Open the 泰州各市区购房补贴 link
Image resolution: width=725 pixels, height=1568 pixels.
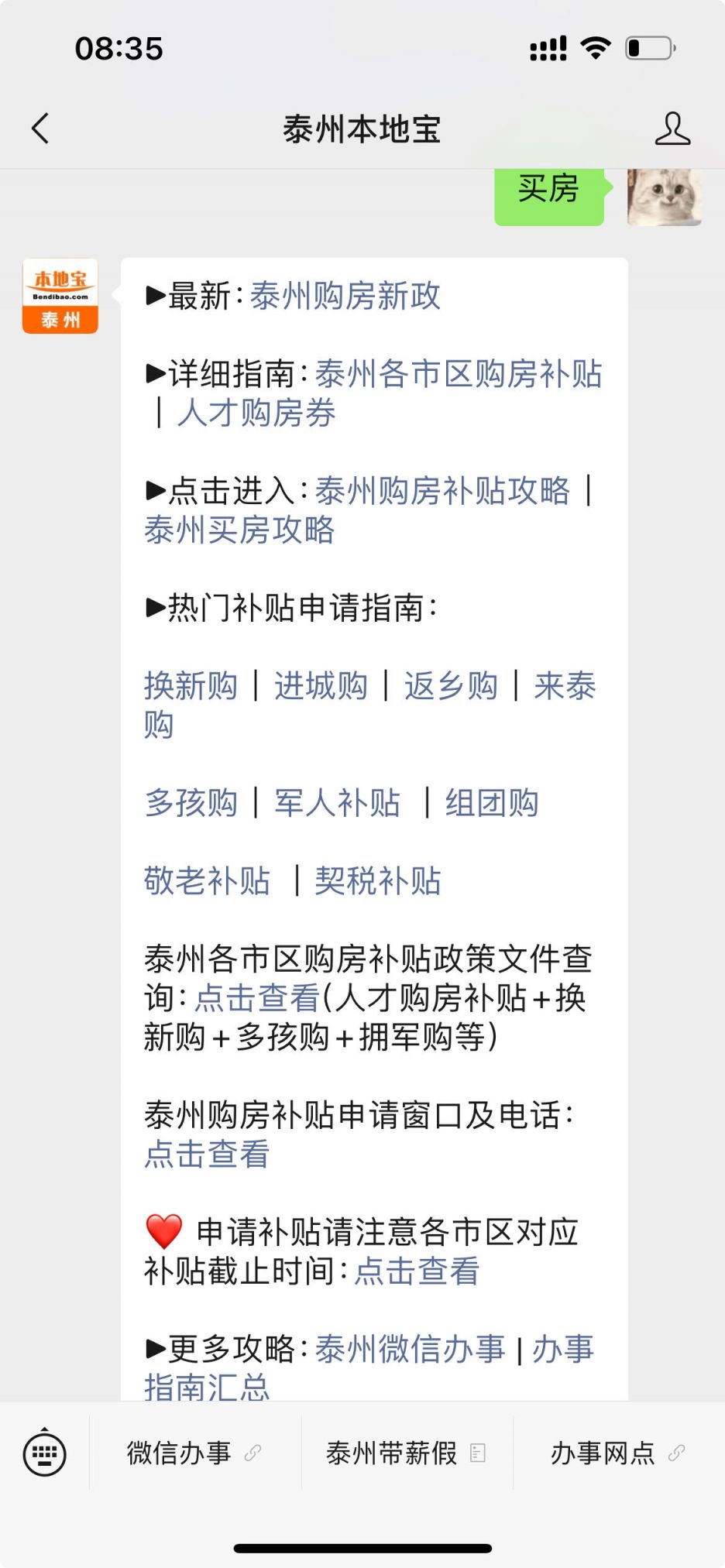pyautogui.click(x=459, y=374)
